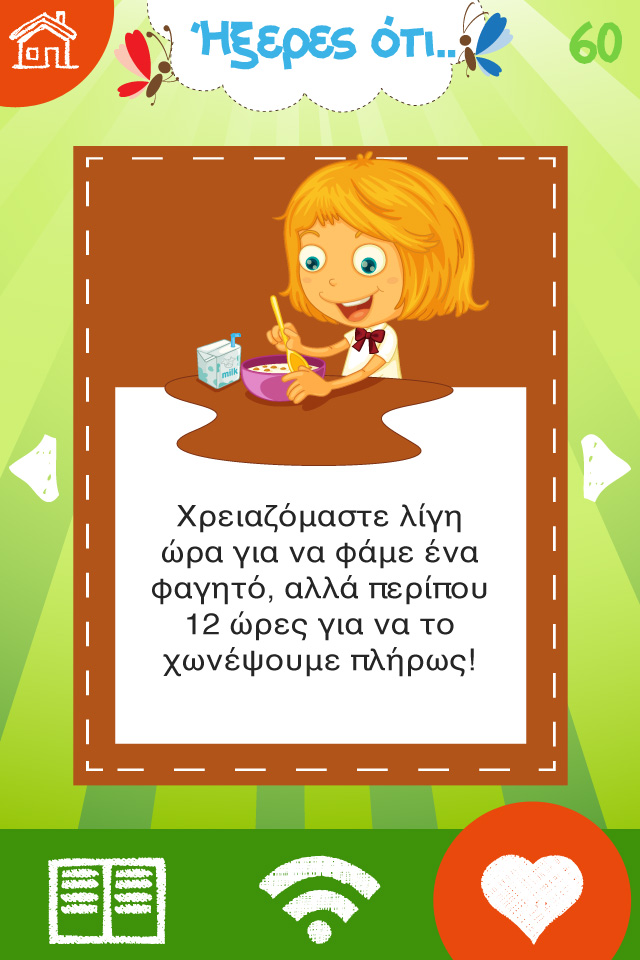
Task: Go to the home screen via house icon
Action: point(42,40)
